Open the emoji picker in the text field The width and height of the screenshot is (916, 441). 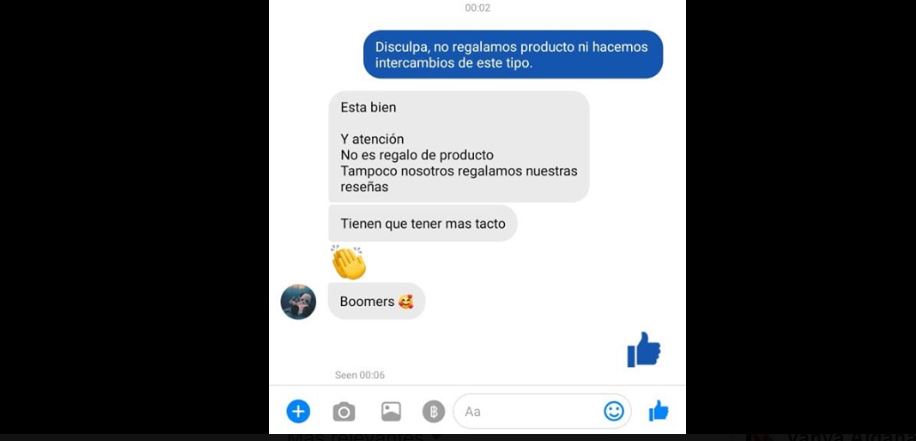coord(613,411)
